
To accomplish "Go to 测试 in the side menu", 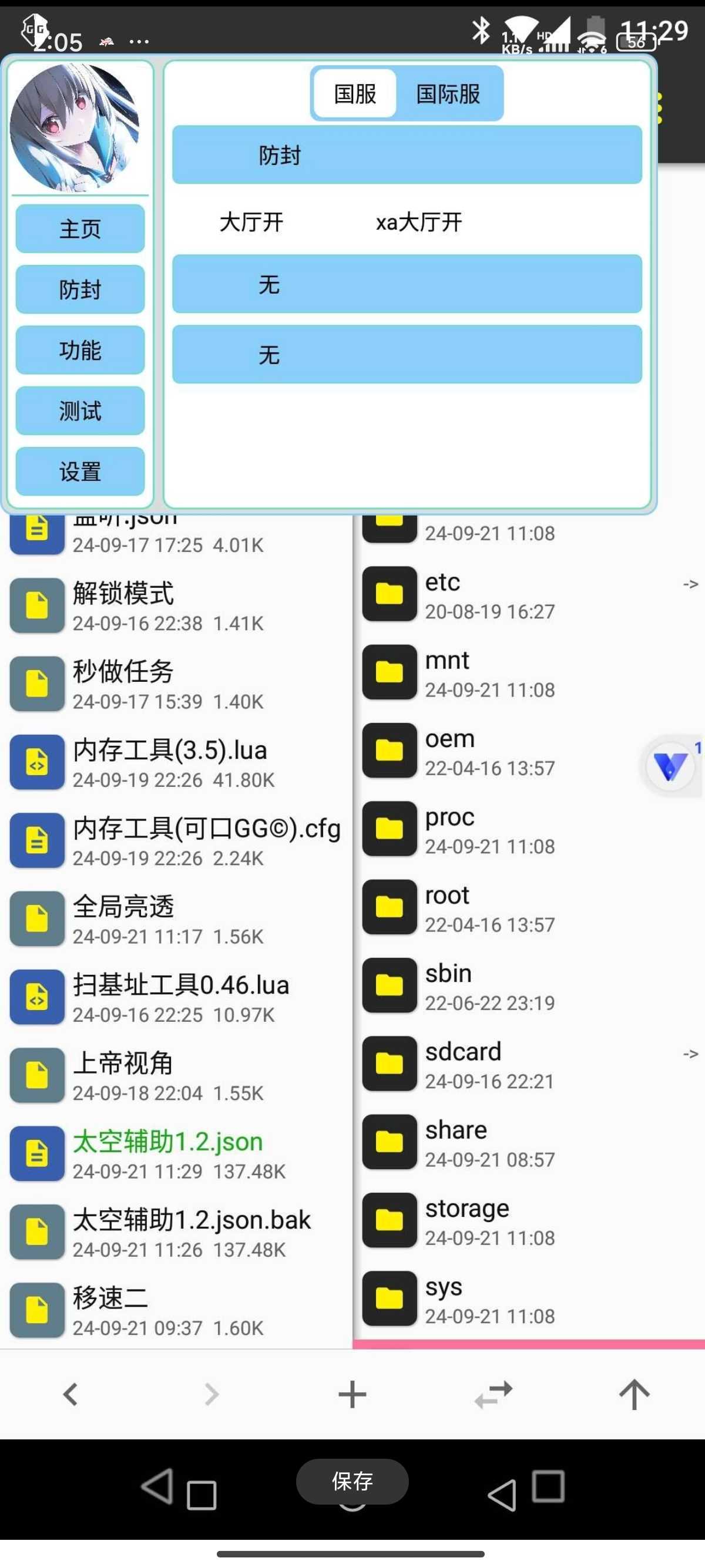I will point(80,411).
